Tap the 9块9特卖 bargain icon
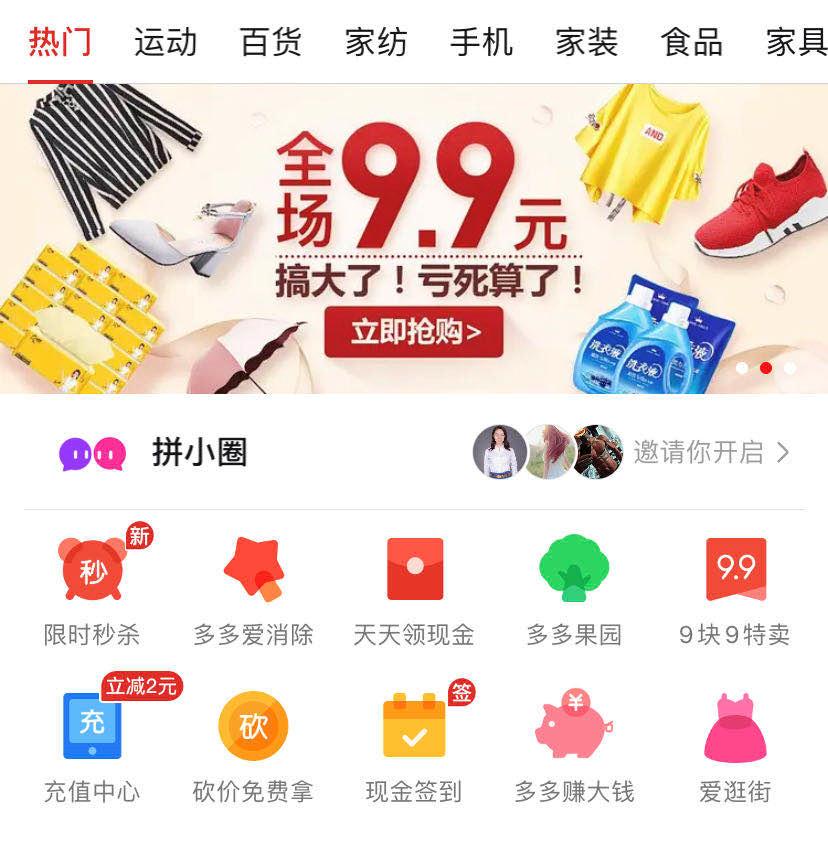The width and height of the screenshot is (828, 852). [735, 568]
